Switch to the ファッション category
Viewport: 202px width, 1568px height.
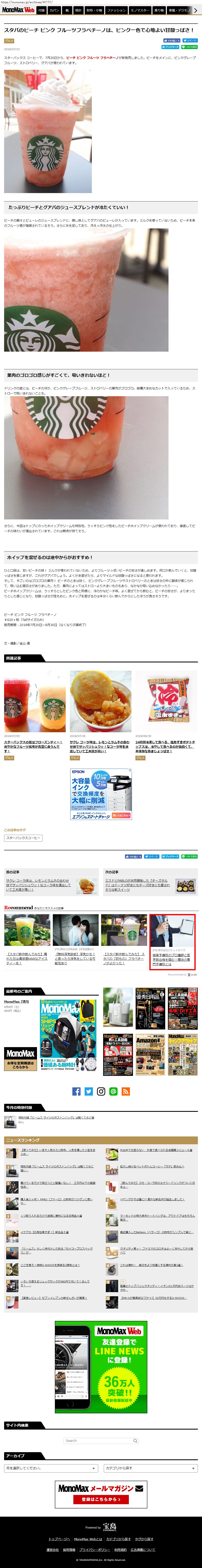(x=117, y=10)
